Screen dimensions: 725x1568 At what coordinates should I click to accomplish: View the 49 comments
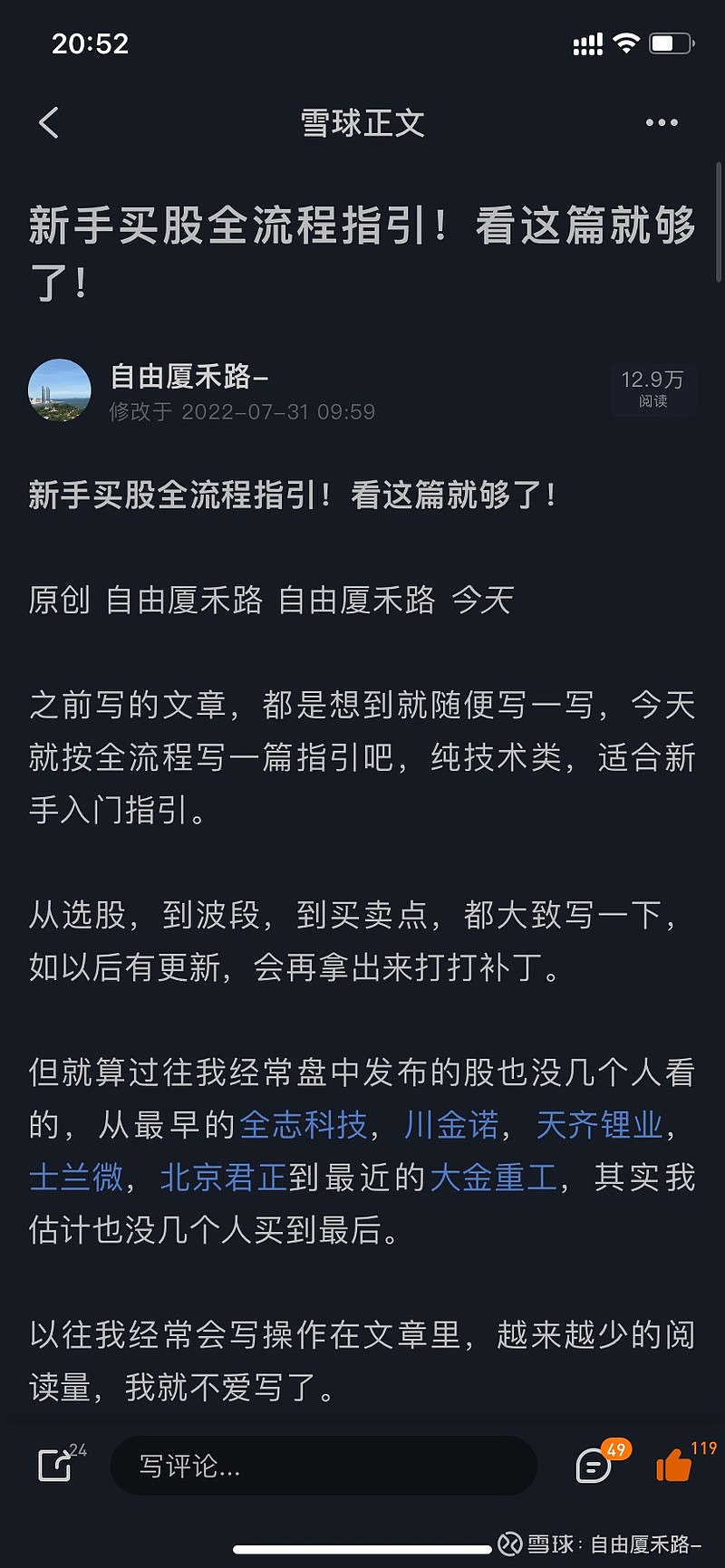[x=598, y=1463]
